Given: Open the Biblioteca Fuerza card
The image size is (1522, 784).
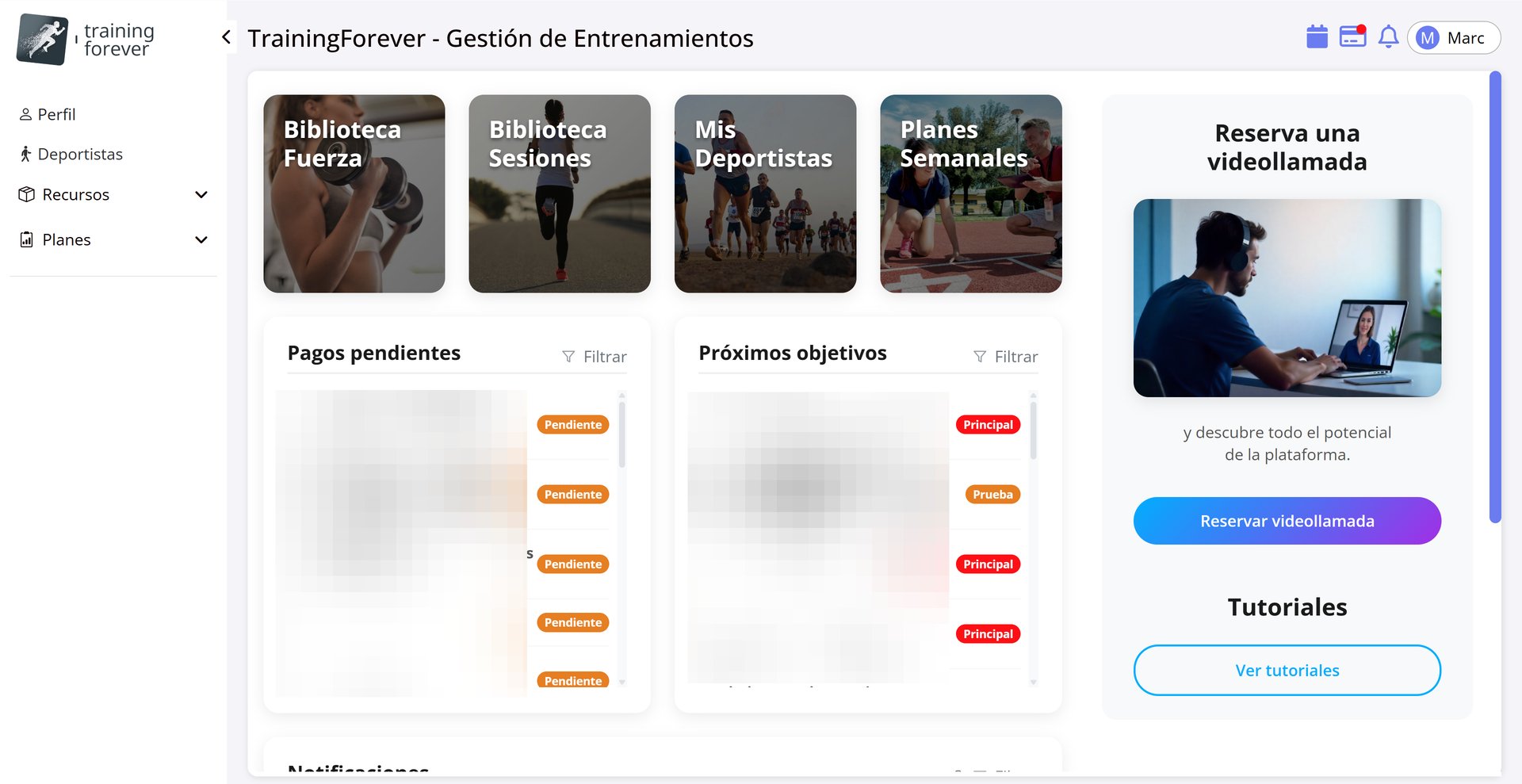Looking at the screenshot, I should (354, 194).
